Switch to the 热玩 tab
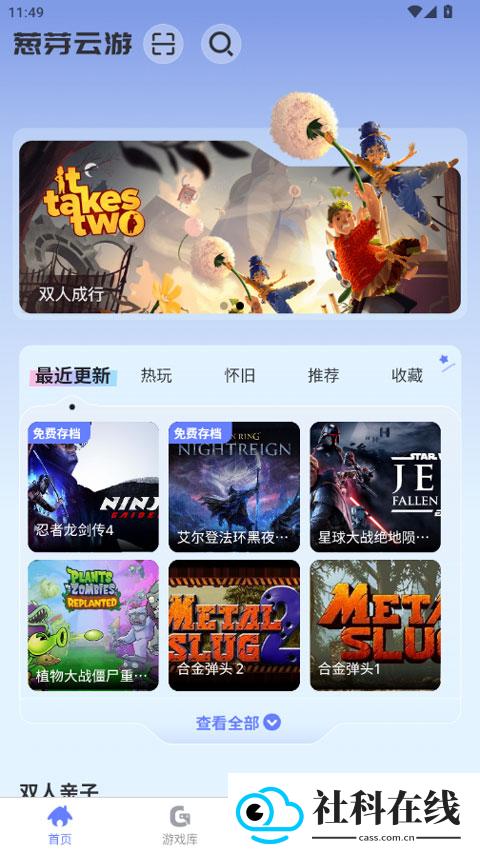 pyautogui.click(x=156, y=375)
